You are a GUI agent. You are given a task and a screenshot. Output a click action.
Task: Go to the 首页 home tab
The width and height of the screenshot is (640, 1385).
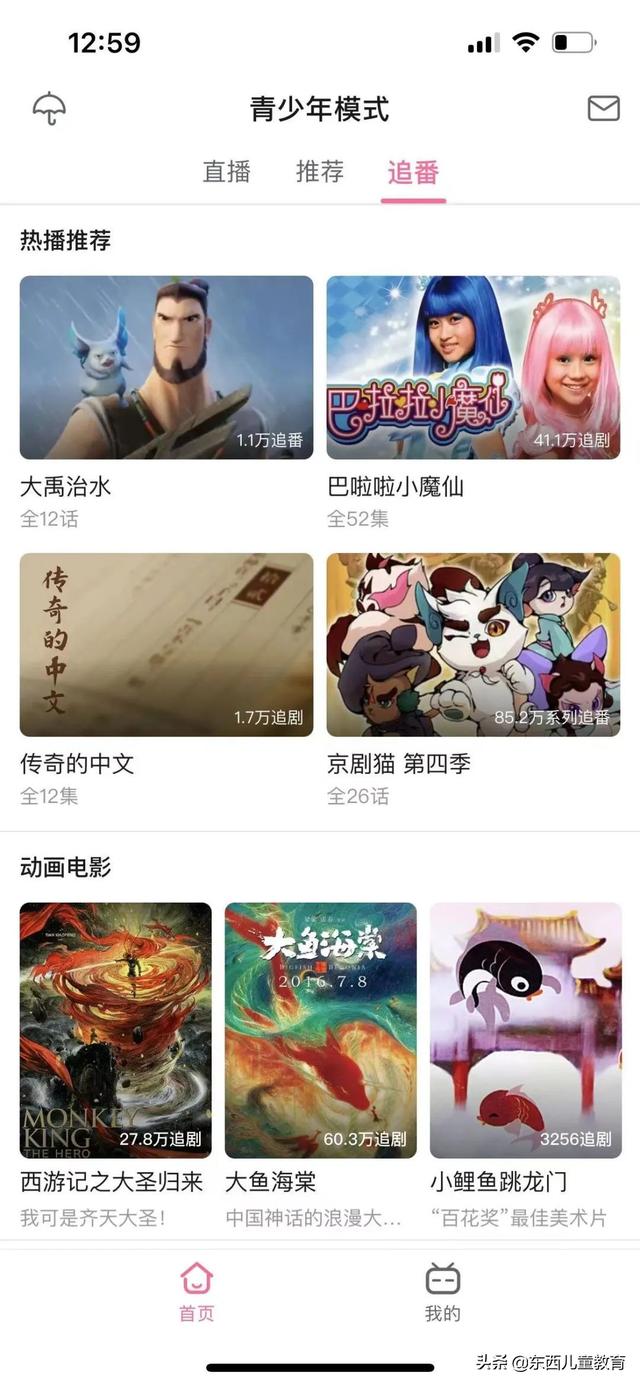pos(197,1291)
